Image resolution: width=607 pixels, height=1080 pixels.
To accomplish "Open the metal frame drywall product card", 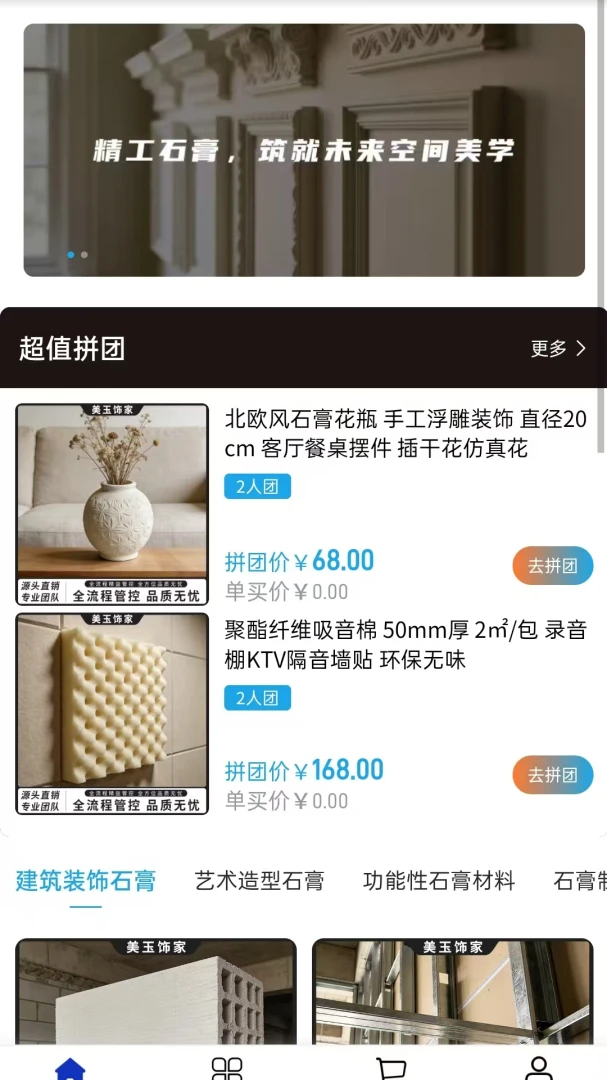I will click(453, 992).
